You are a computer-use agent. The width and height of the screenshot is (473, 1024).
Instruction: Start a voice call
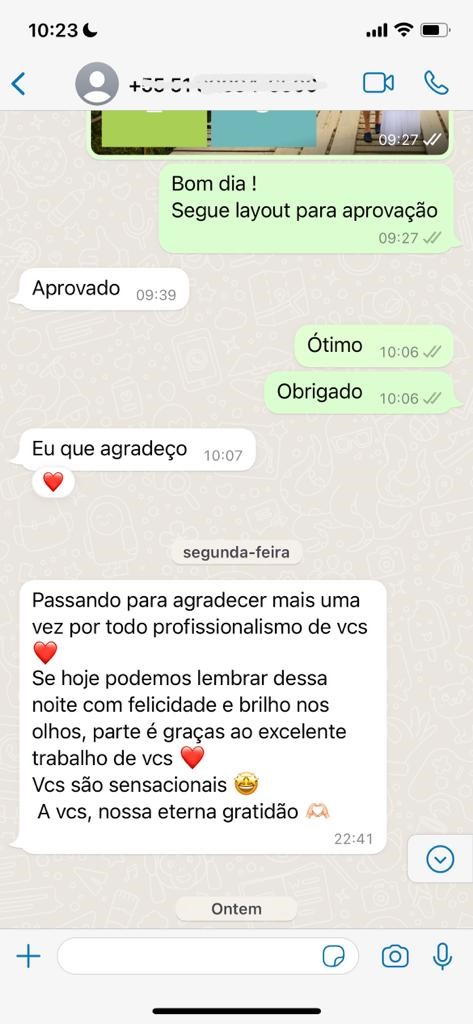coord(436,83)
